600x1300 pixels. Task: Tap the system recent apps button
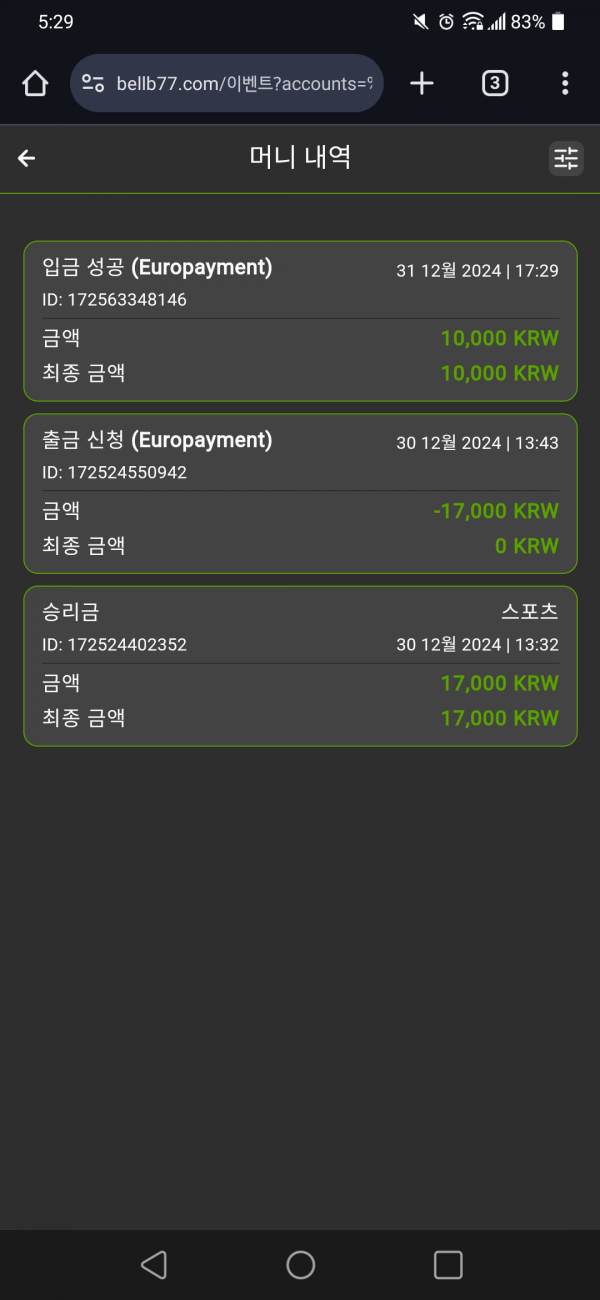pos(448,1265)
